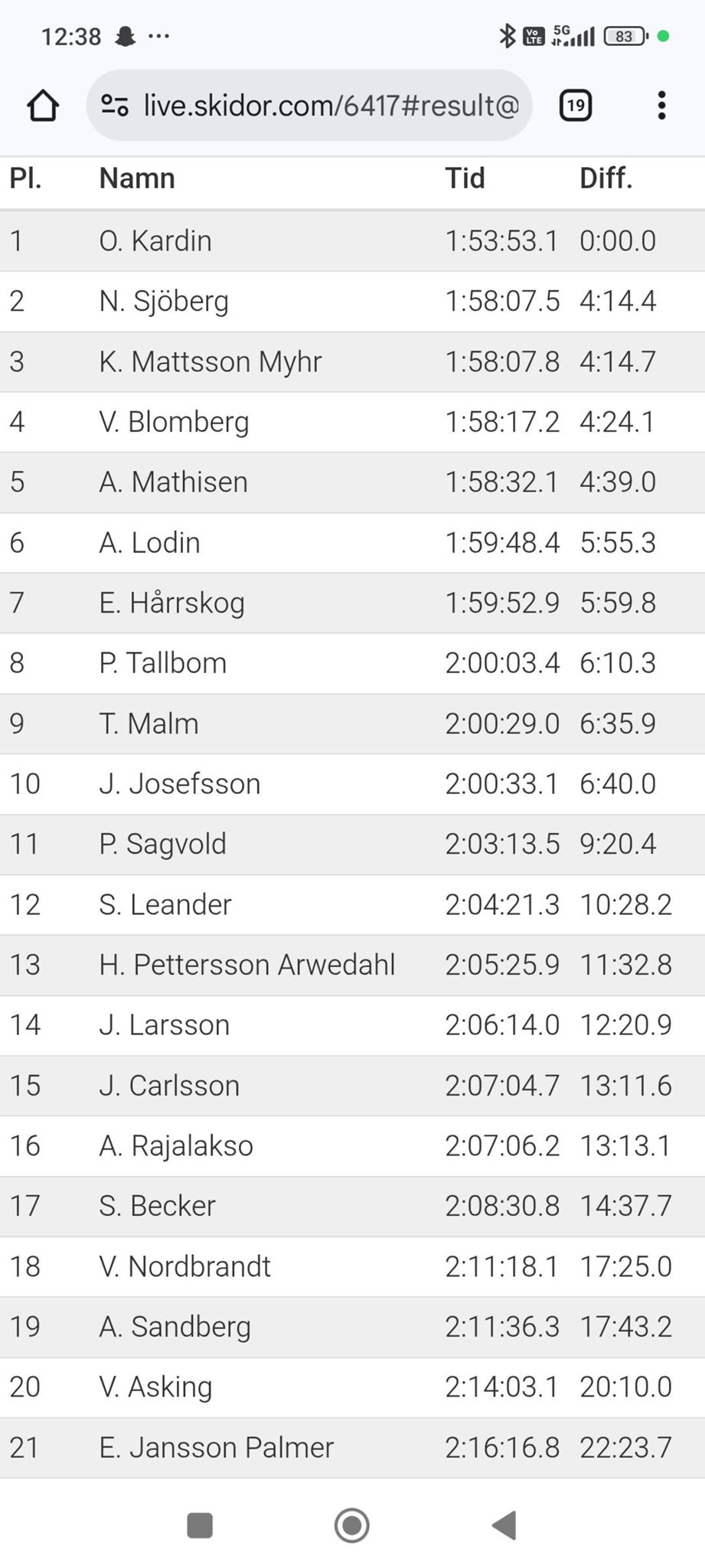Open the browser overflow menu
The width and height of the screenshot is (705, 1568).
tap(661, 106)
